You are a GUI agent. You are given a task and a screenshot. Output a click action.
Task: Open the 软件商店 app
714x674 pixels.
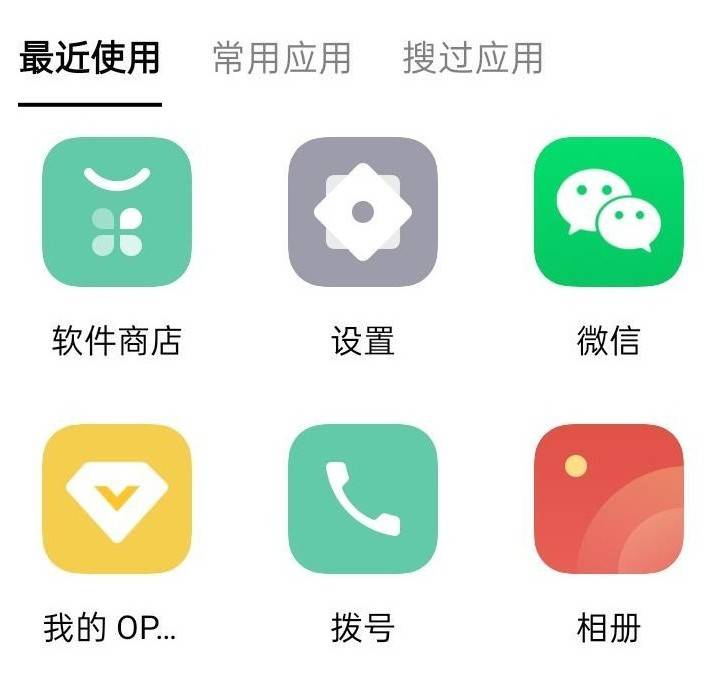pyautogui.click(x=116, y=212)
